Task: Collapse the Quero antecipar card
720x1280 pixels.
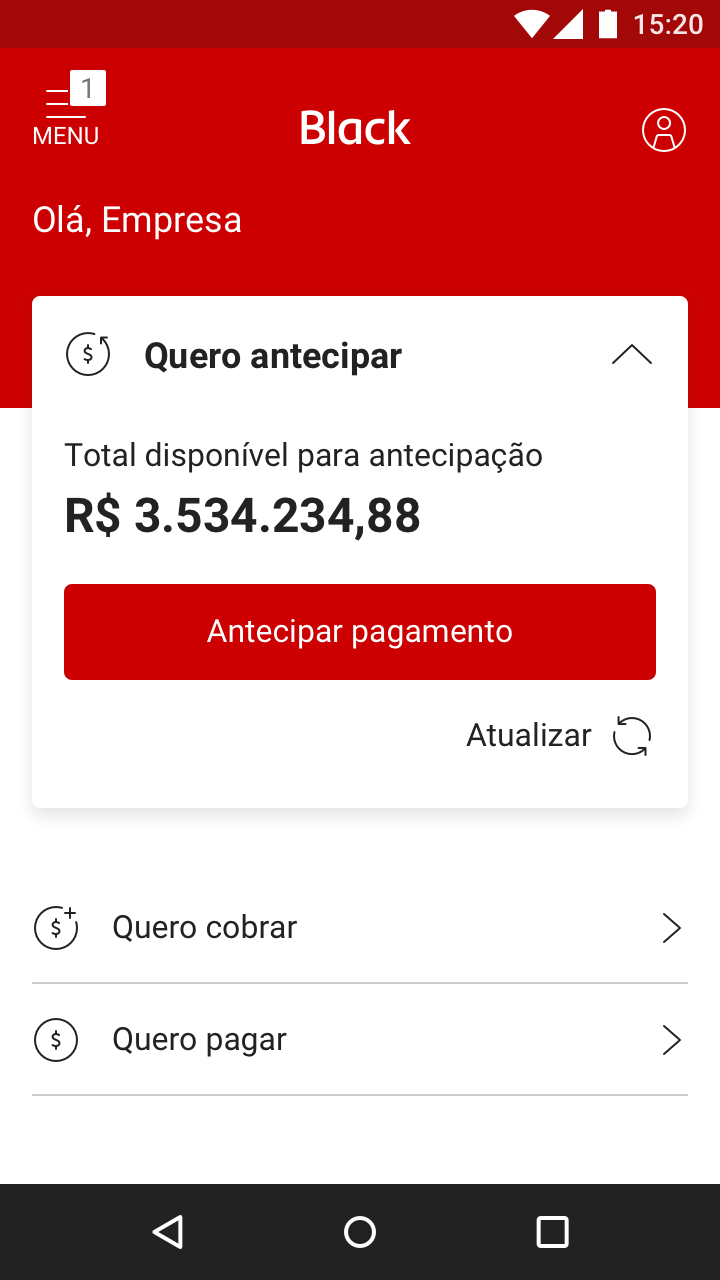Action: click(x=632, y=355)
